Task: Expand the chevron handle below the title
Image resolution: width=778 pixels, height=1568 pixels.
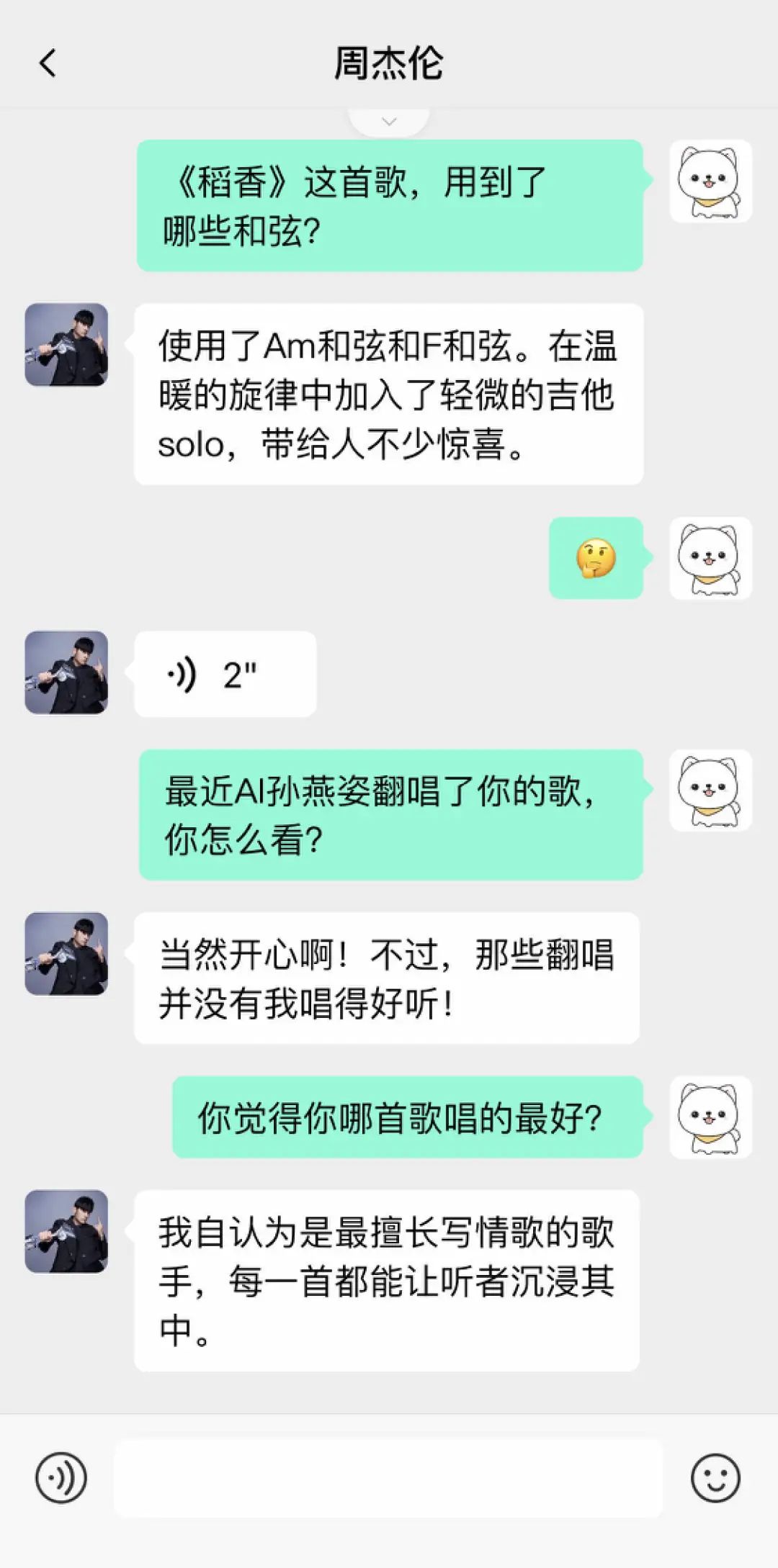Action: click(389, 122)
